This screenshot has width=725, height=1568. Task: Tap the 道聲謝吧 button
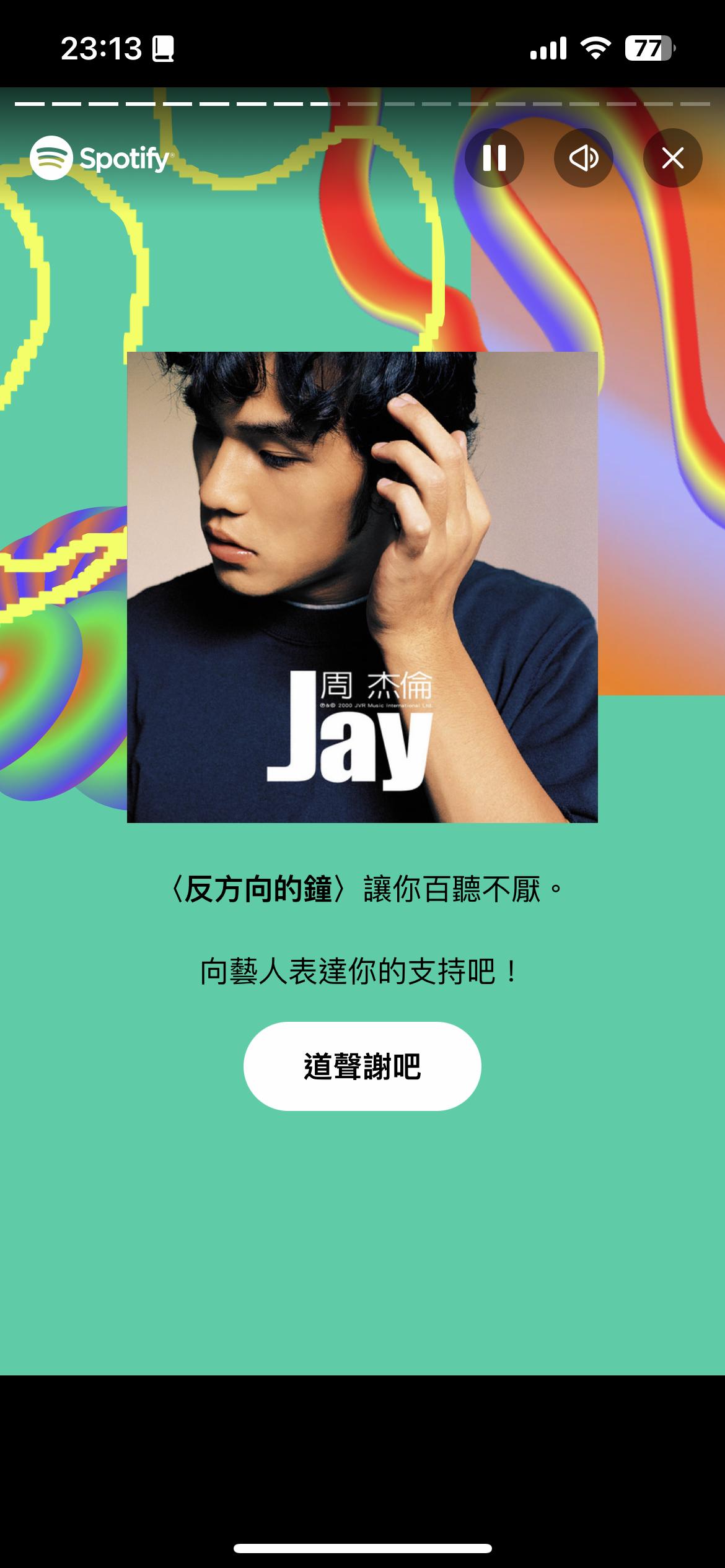[362, 1066]
